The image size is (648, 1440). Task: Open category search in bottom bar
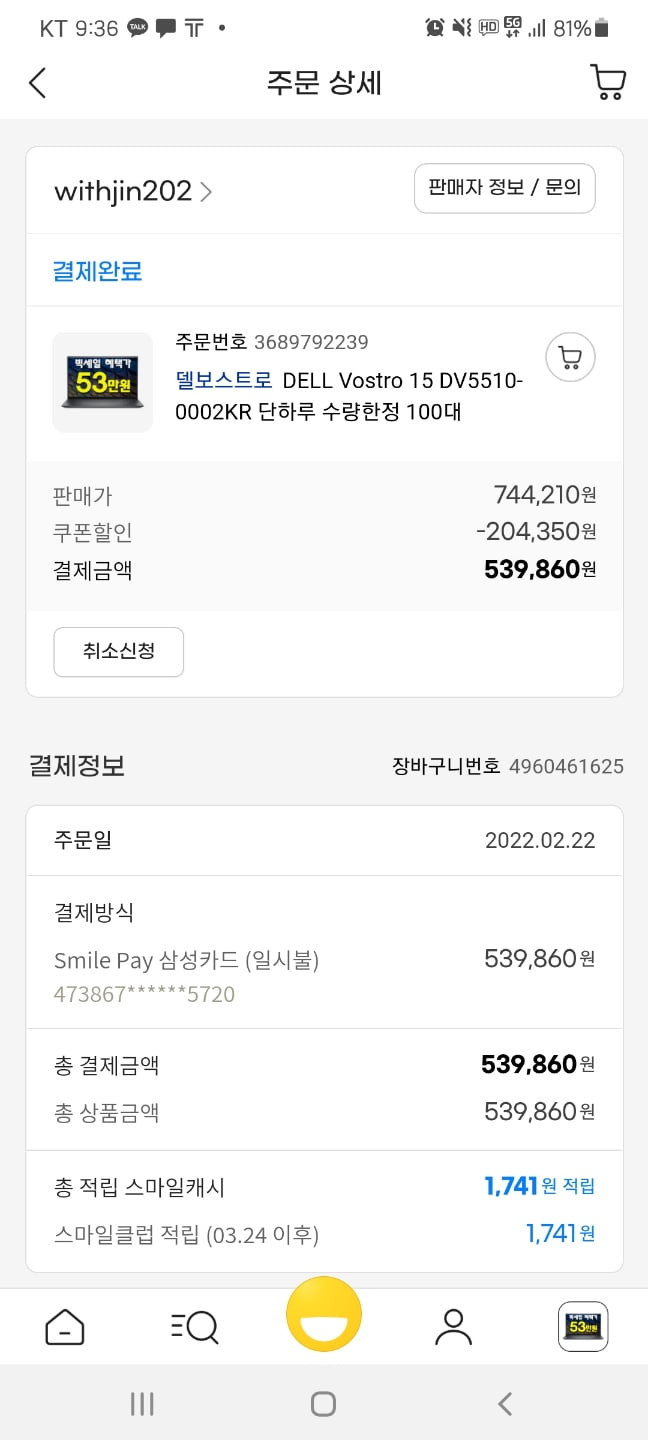point(194,1327)
